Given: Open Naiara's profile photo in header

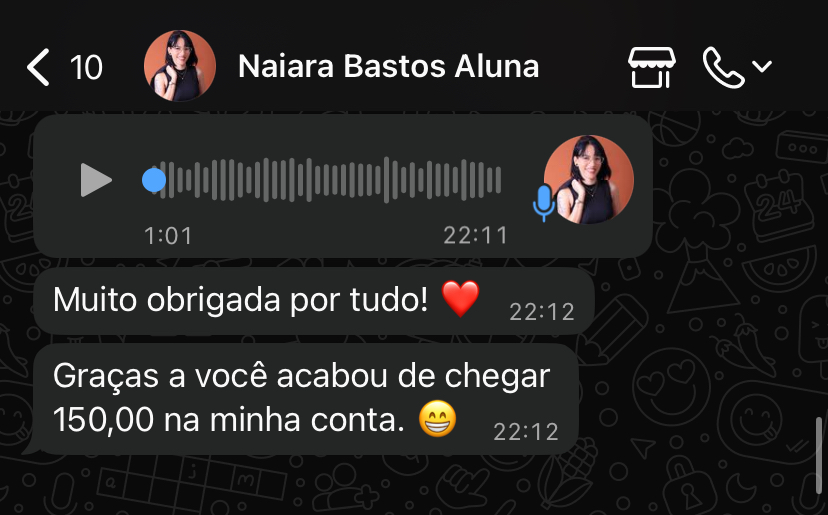Looking at the screenshot, I should [x=180, y=67].
